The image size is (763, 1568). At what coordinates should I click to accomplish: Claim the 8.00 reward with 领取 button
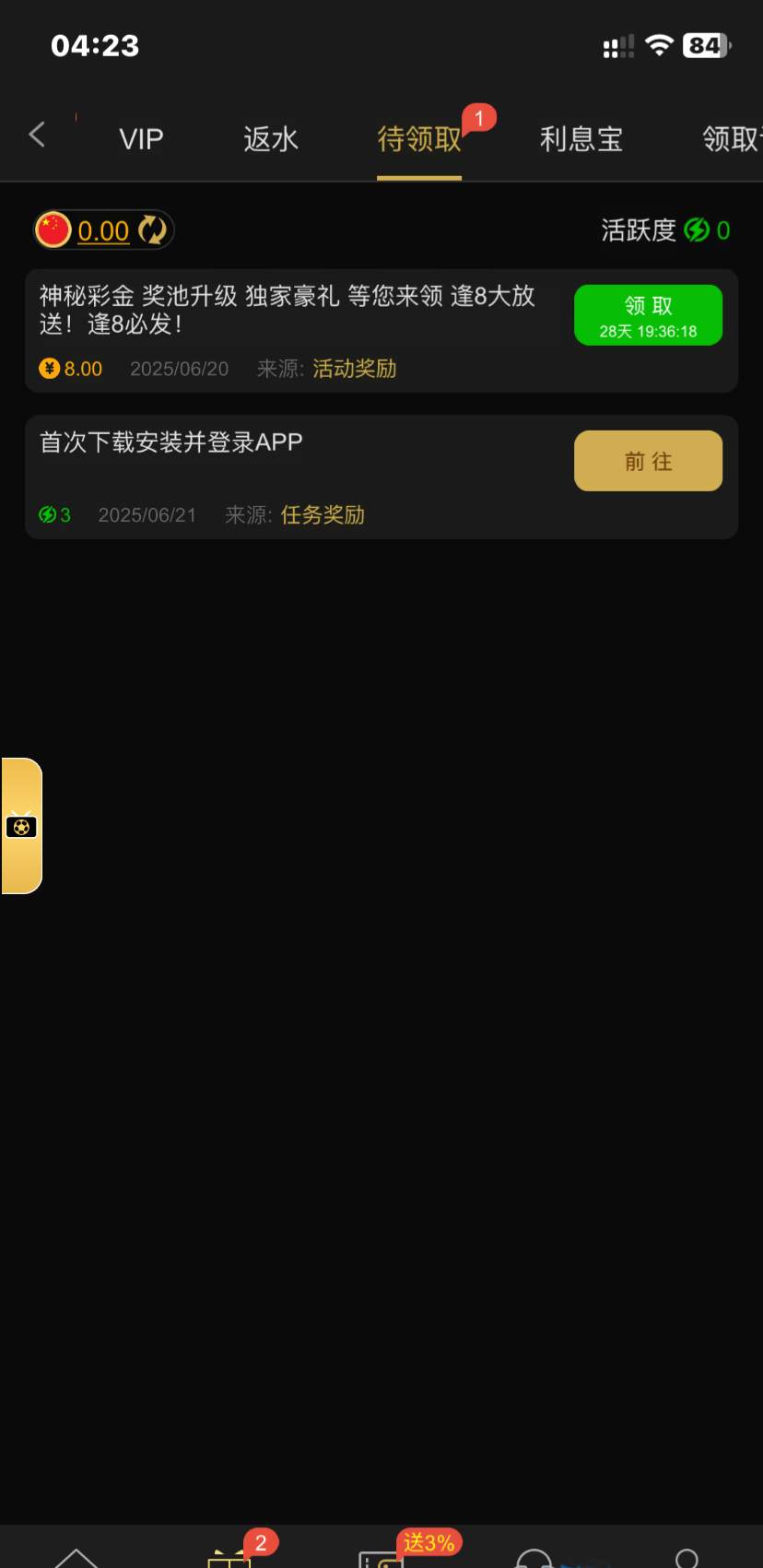point(648,315)
